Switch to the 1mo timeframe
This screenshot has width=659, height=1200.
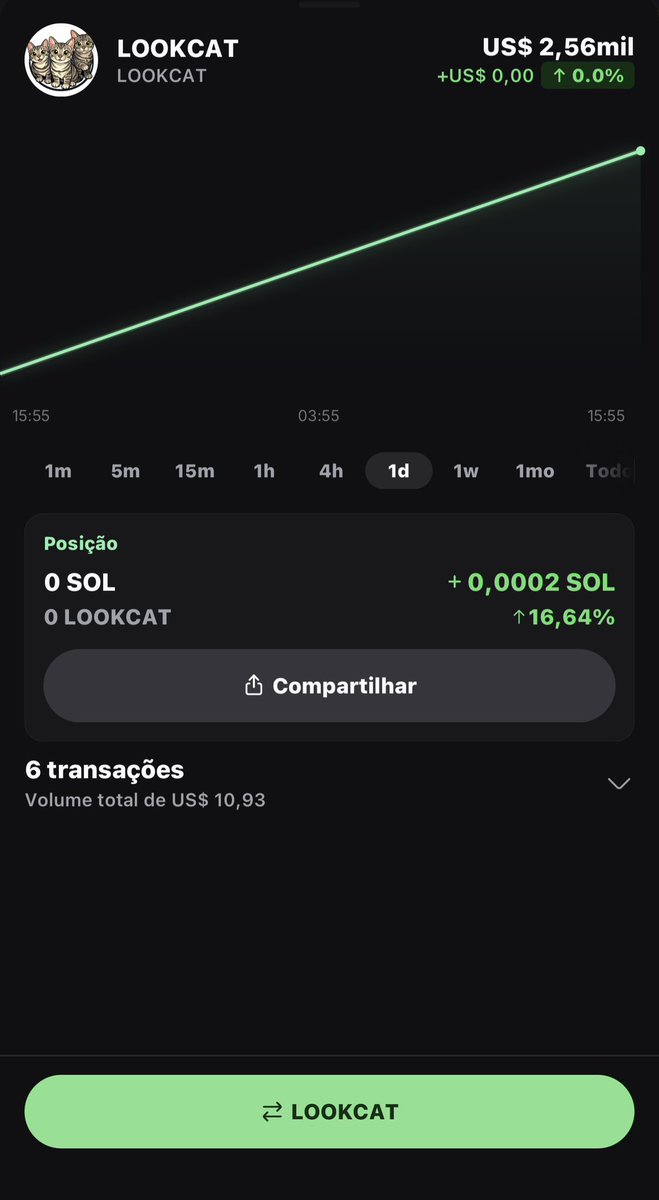[535, 471]
